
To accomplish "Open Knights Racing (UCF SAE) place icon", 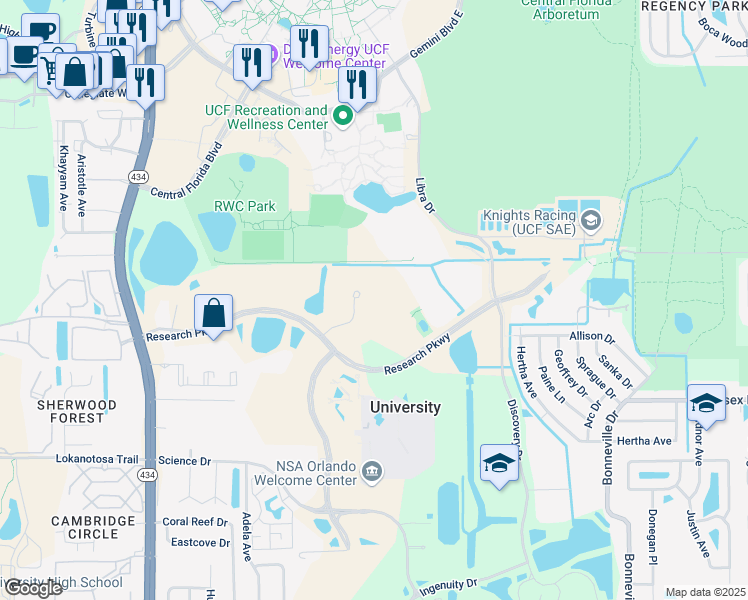I will (592, 222).
